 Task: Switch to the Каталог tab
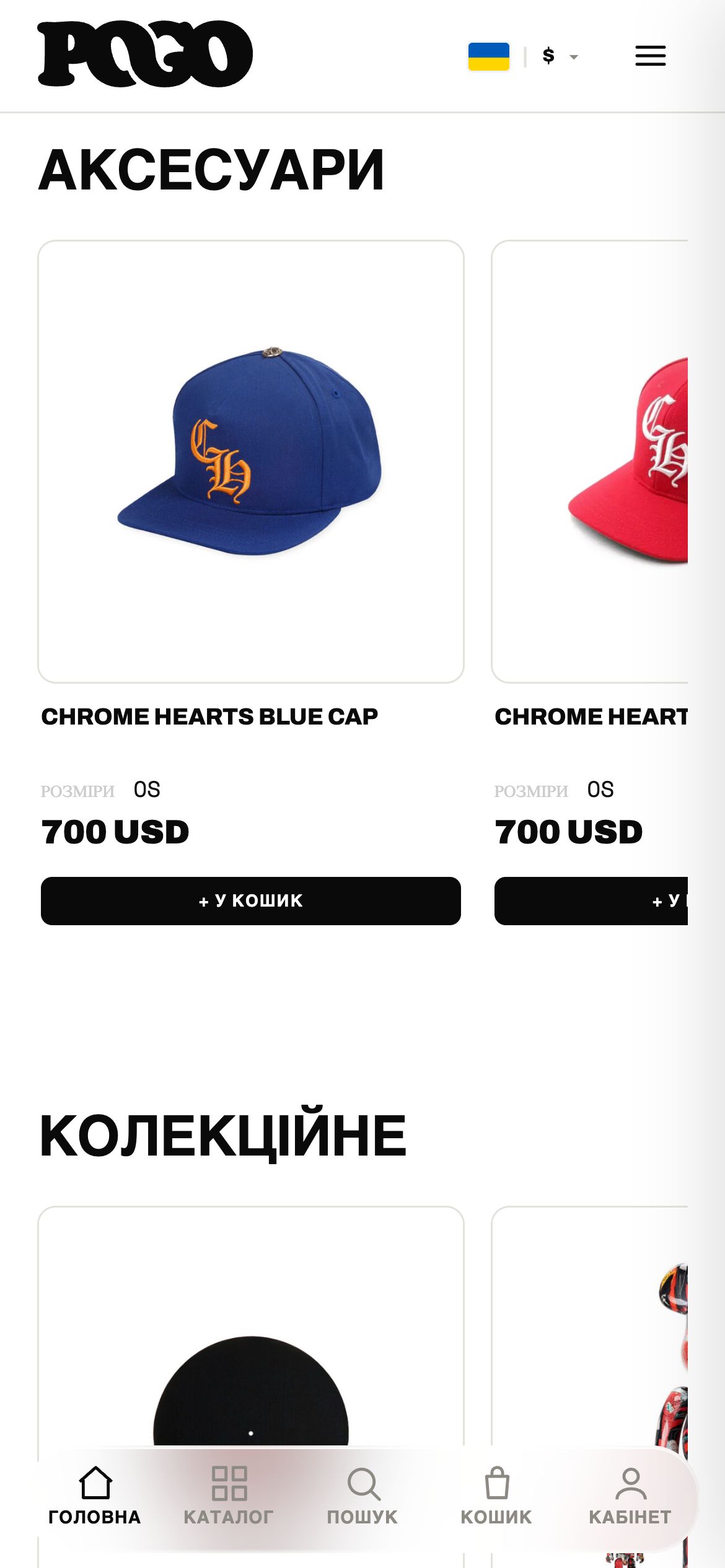pos(229,1495)
